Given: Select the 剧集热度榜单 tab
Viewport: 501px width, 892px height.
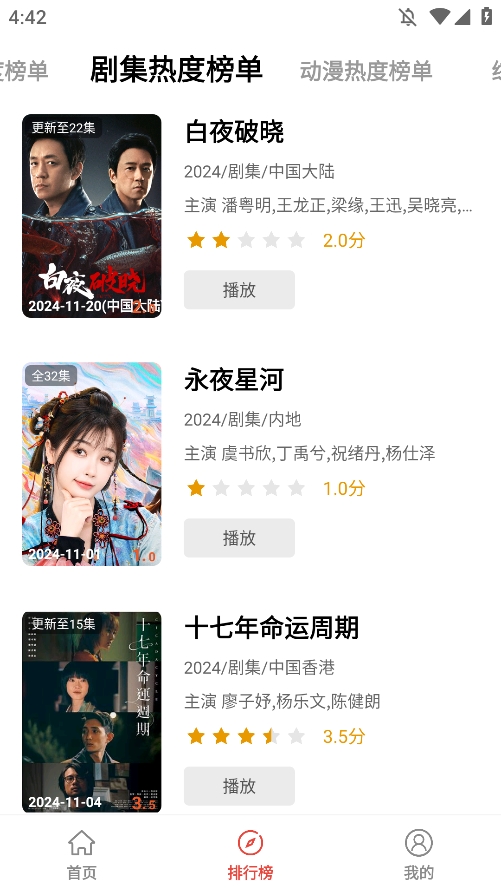Looking at the screenshot, I should [x=176, y=69].
